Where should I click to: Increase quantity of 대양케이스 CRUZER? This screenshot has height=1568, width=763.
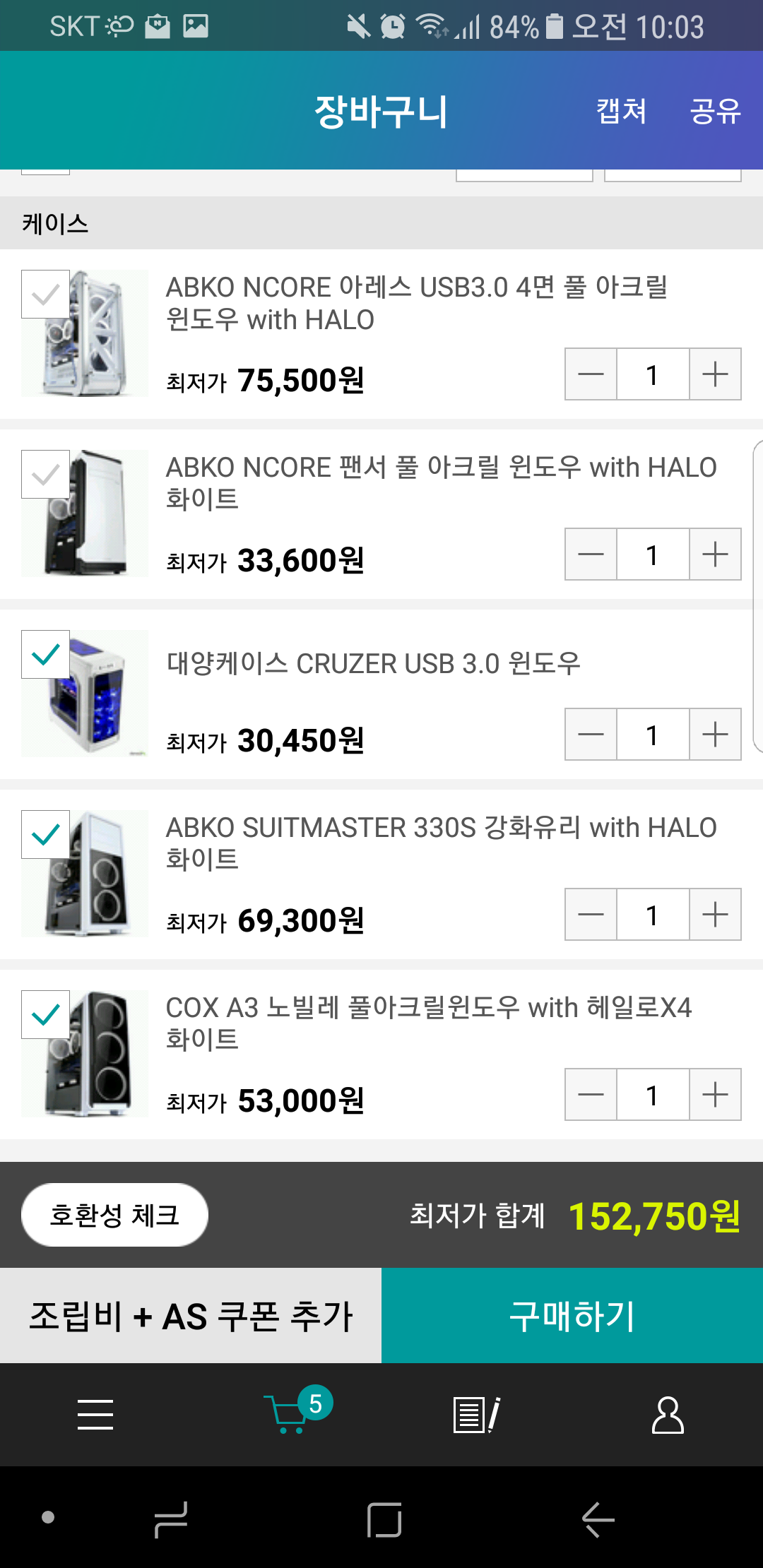click(x=715, y=735)
